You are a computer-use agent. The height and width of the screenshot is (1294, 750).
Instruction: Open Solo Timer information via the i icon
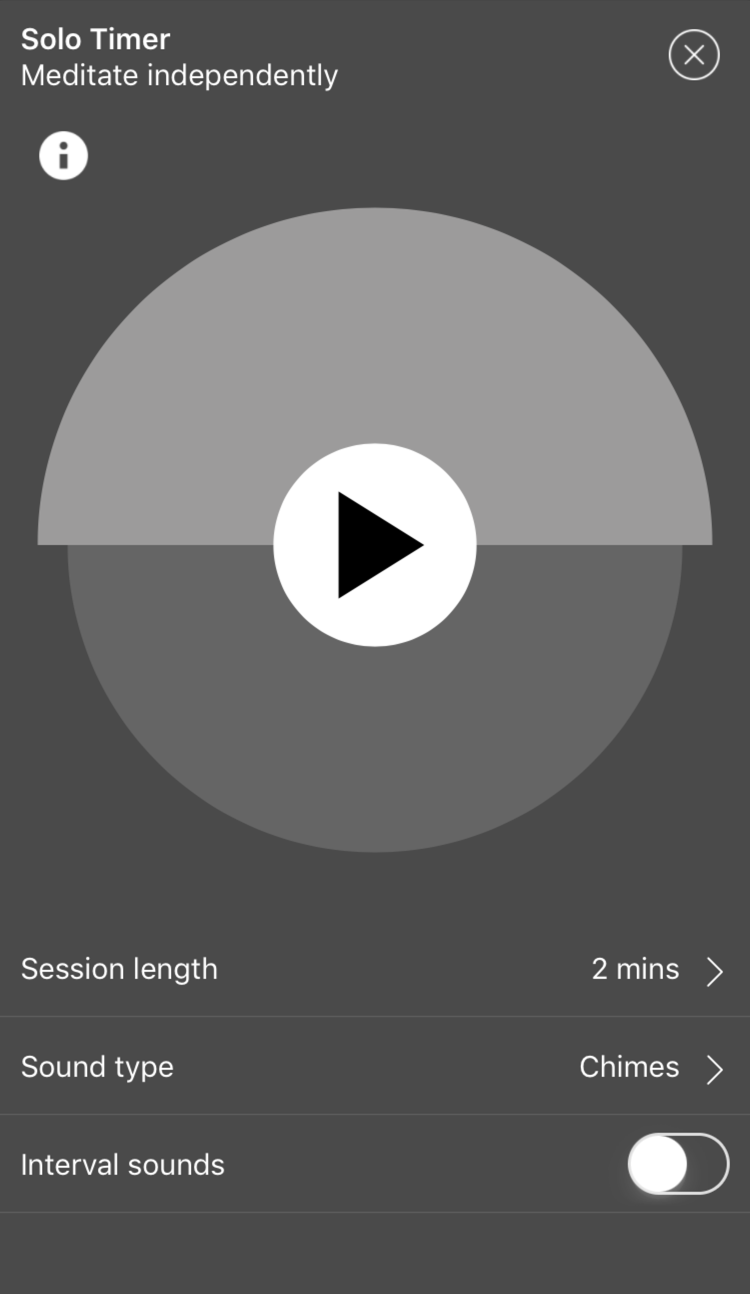pyautogui.click(x=63, y=155)
